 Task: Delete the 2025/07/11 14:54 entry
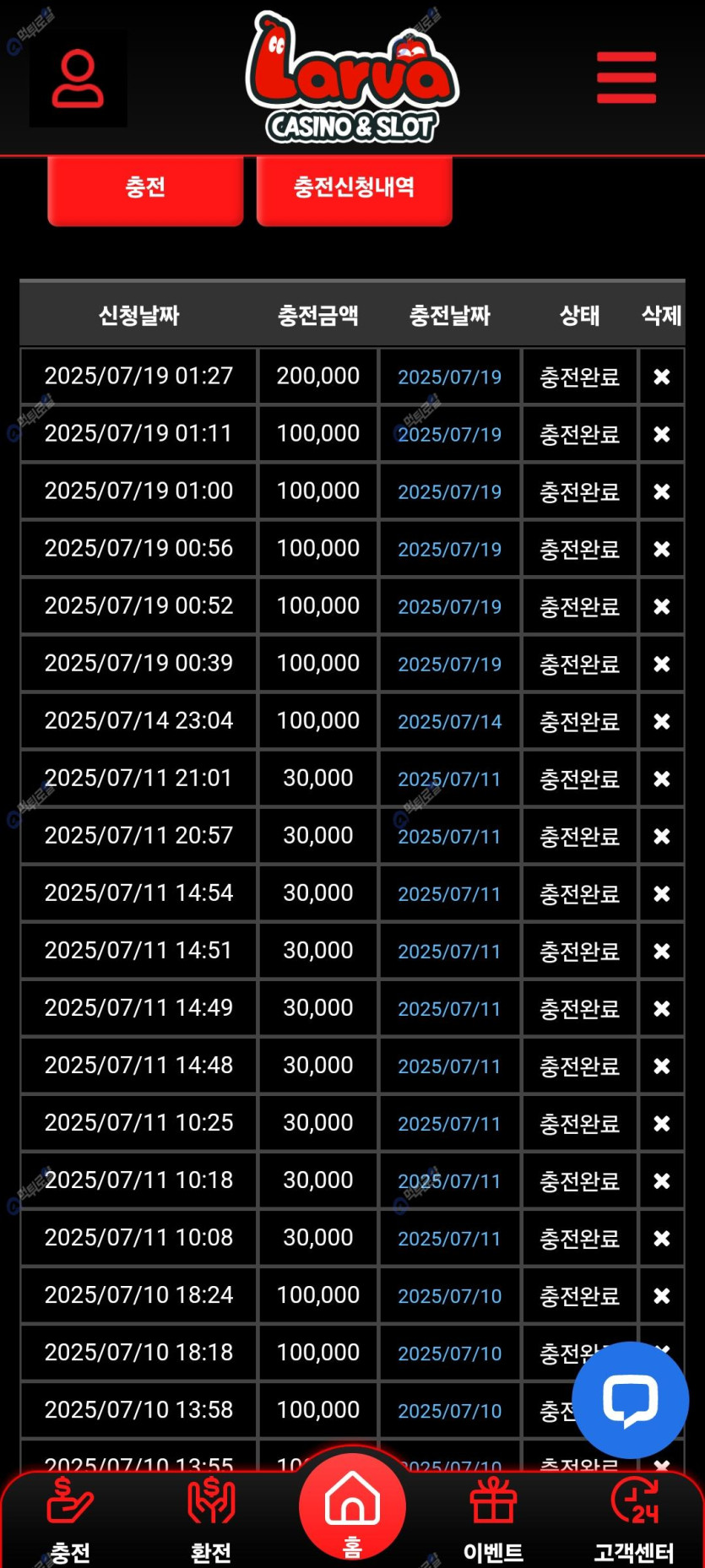coord(662,893)
